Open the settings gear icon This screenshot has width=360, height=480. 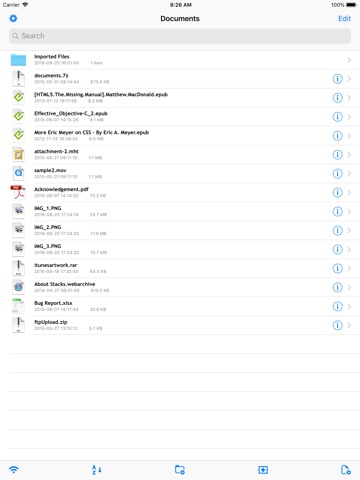click(x=13, y=18)
